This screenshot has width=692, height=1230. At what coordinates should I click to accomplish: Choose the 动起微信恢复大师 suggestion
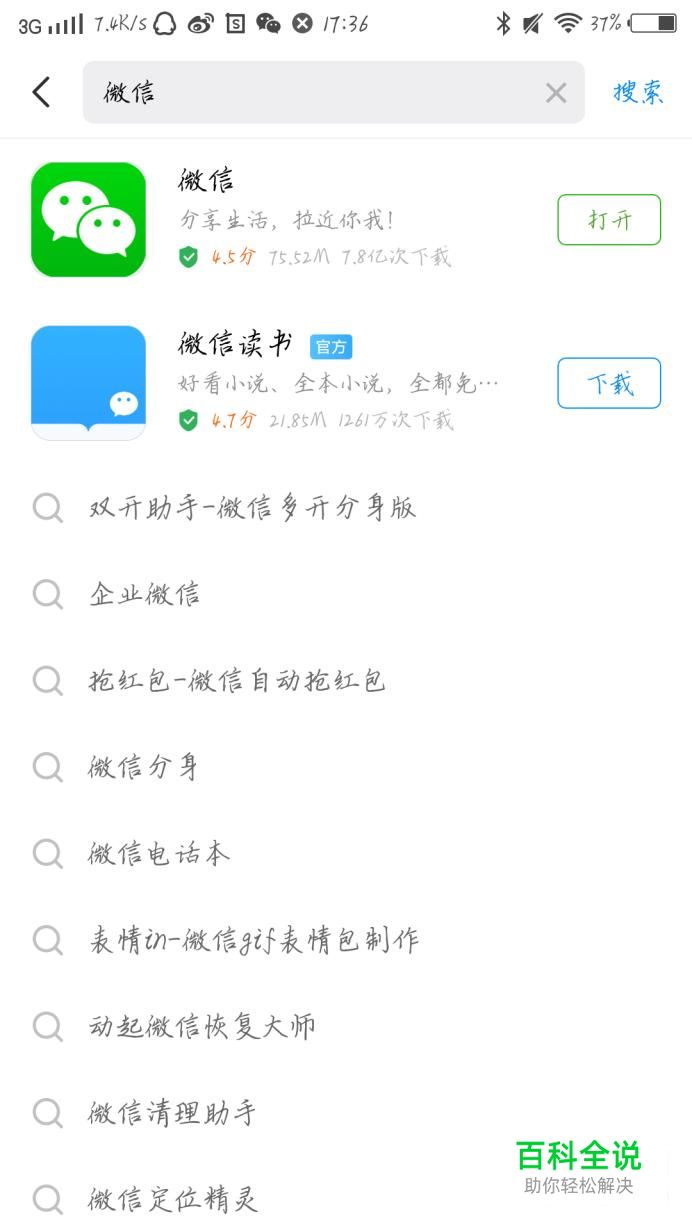point(346,1026)
